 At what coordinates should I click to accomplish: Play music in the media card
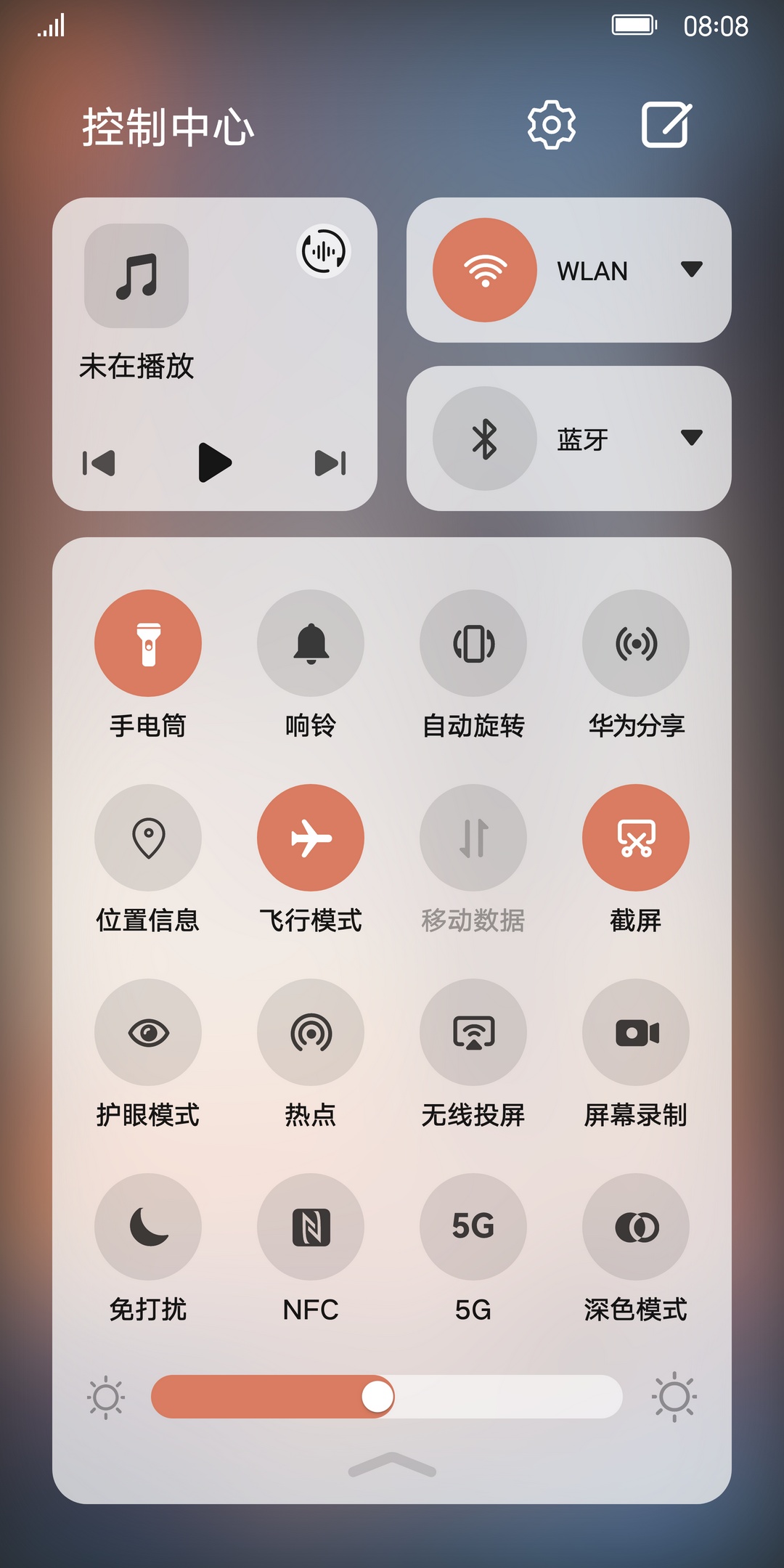tap(214, 462)
